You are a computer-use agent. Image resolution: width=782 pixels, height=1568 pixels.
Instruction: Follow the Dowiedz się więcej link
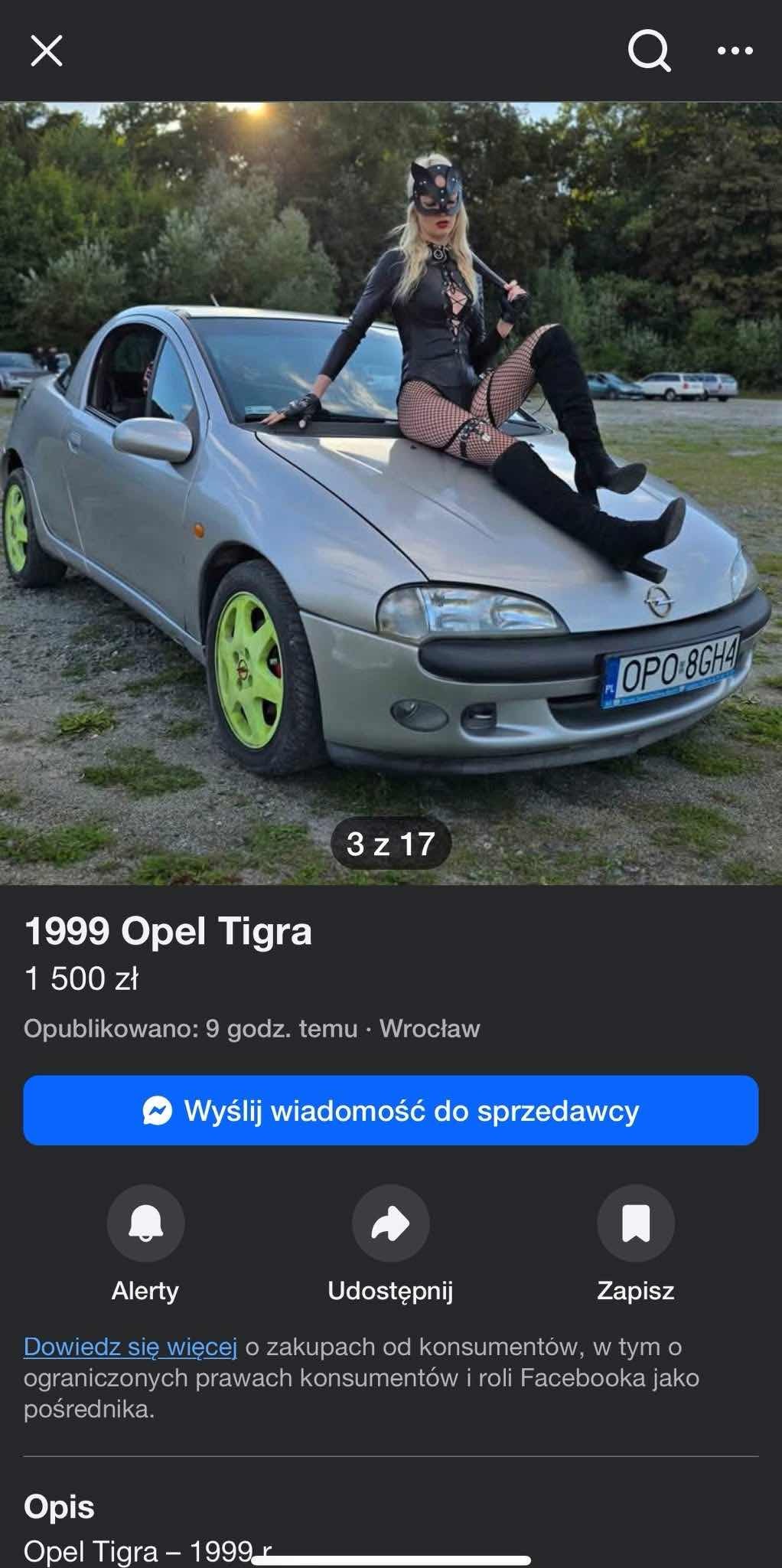click(x=130, y=1346)
